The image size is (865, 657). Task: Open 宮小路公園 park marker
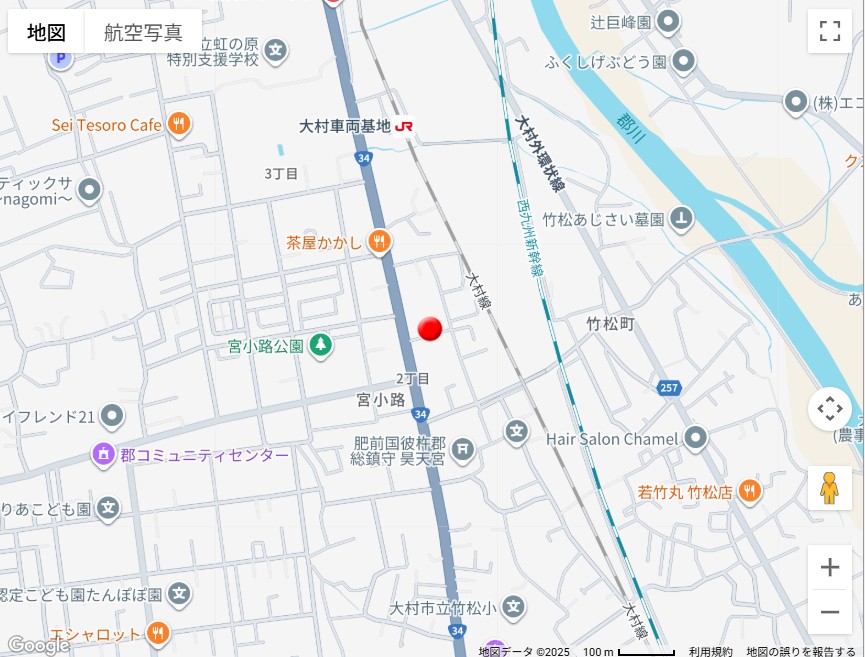tap(320, 346)
